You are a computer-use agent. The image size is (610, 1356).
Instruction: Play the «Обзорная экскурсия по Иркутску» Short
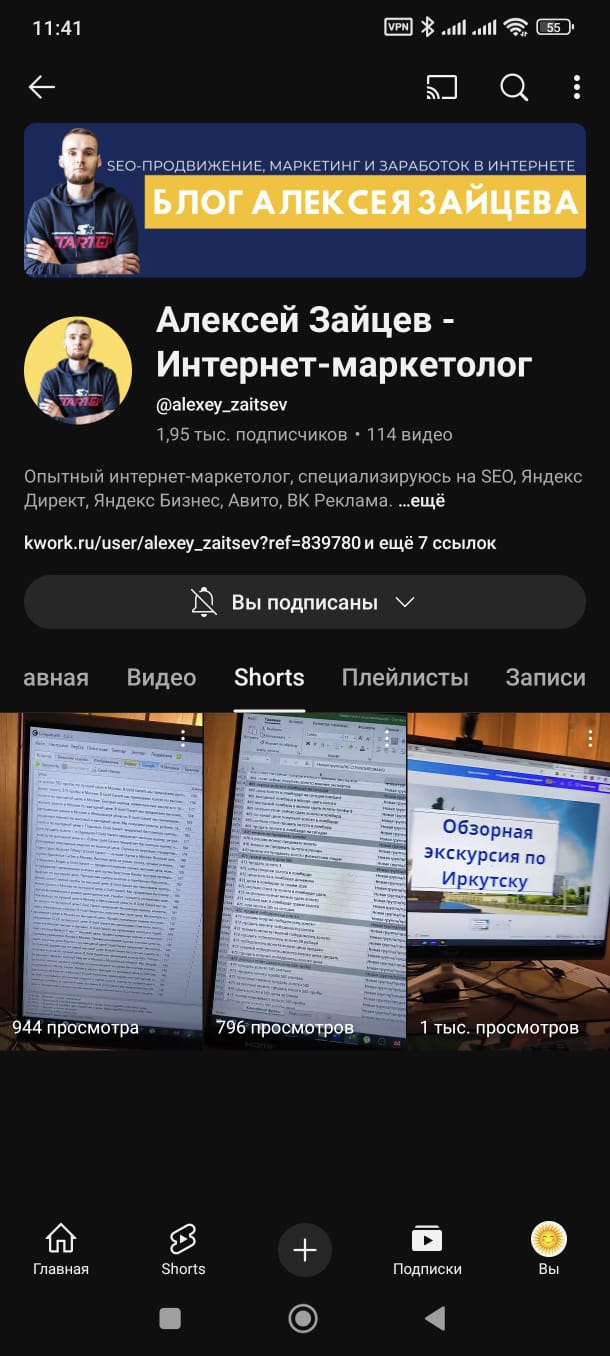pyautogui.click(x=509, y=881)
